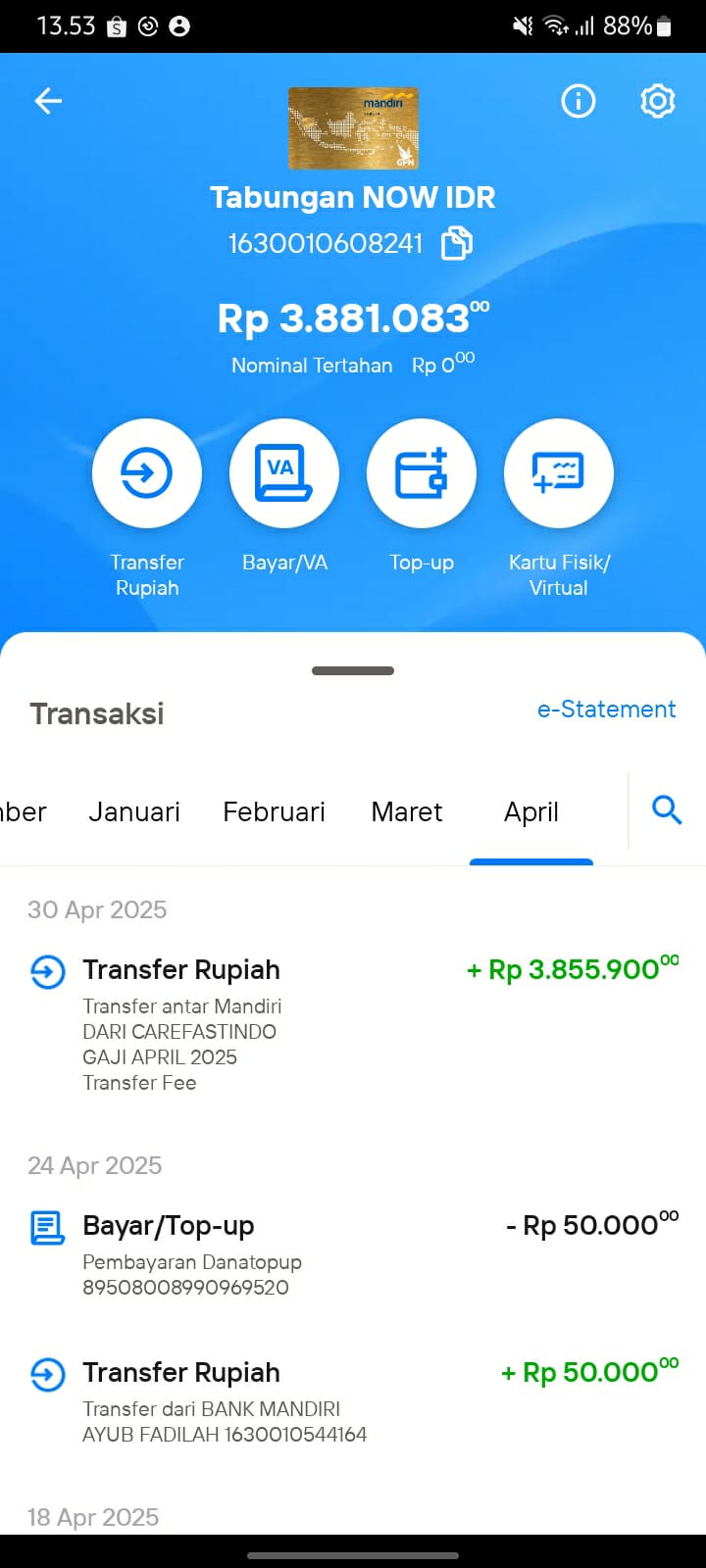Open the settings gear icon
Image resolution: width=706 pixels, height=1568 pixels.
point(658,101)
